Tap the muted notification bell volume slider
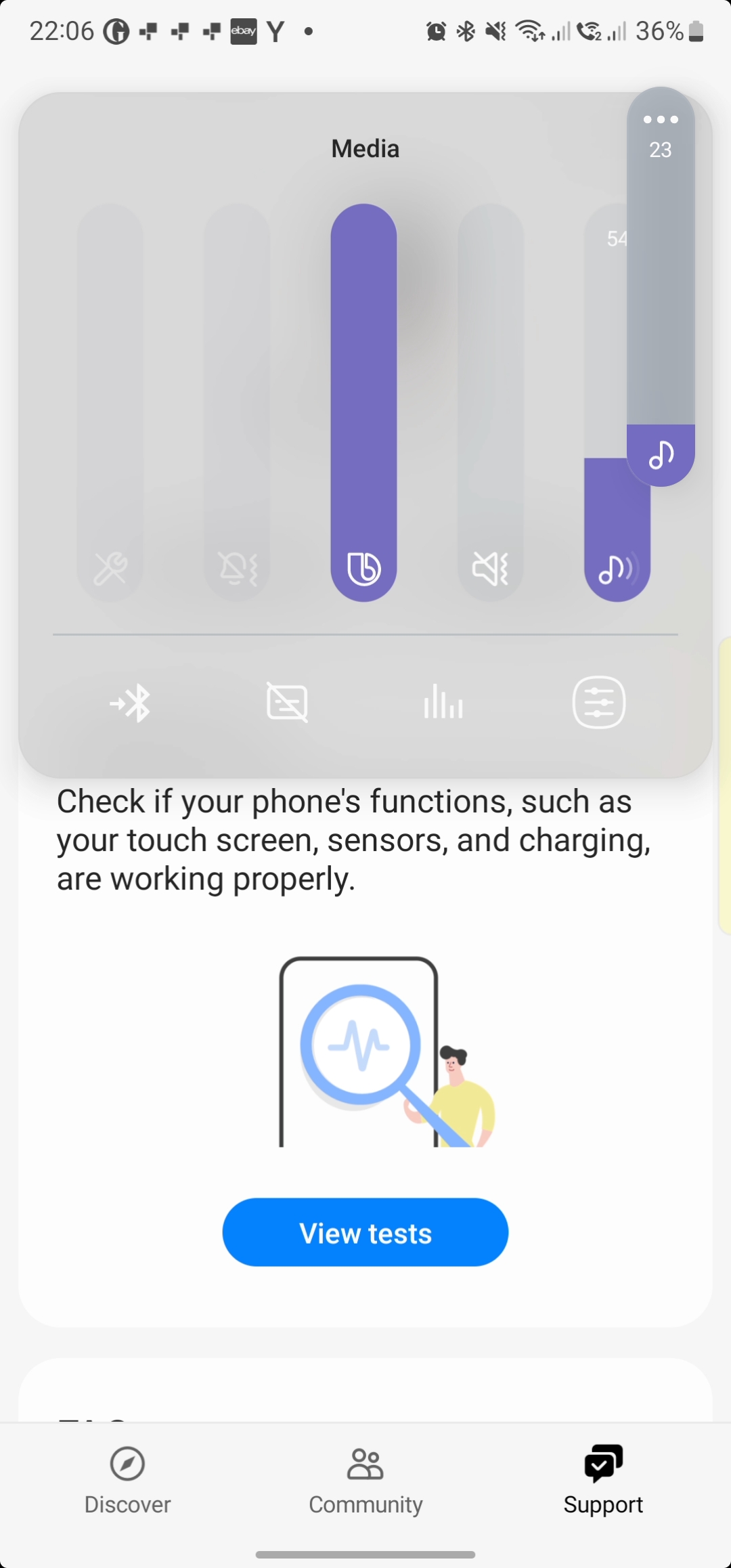The width and height of the screenshot is (731, 1568). (x=237, y=402)
